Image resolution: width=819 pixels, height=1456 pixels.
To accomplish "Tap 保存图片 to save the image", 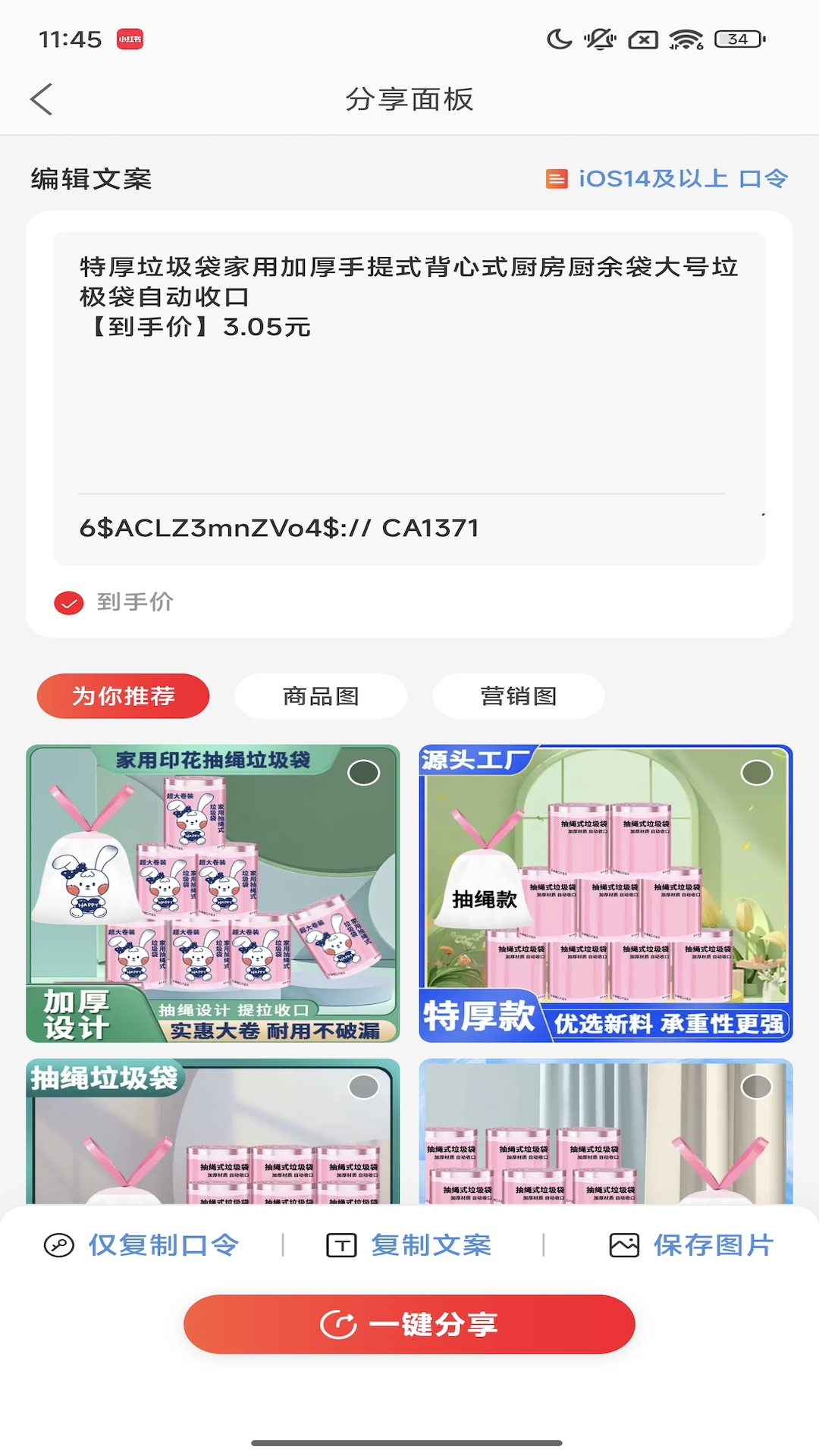I will coord(692,1245).
